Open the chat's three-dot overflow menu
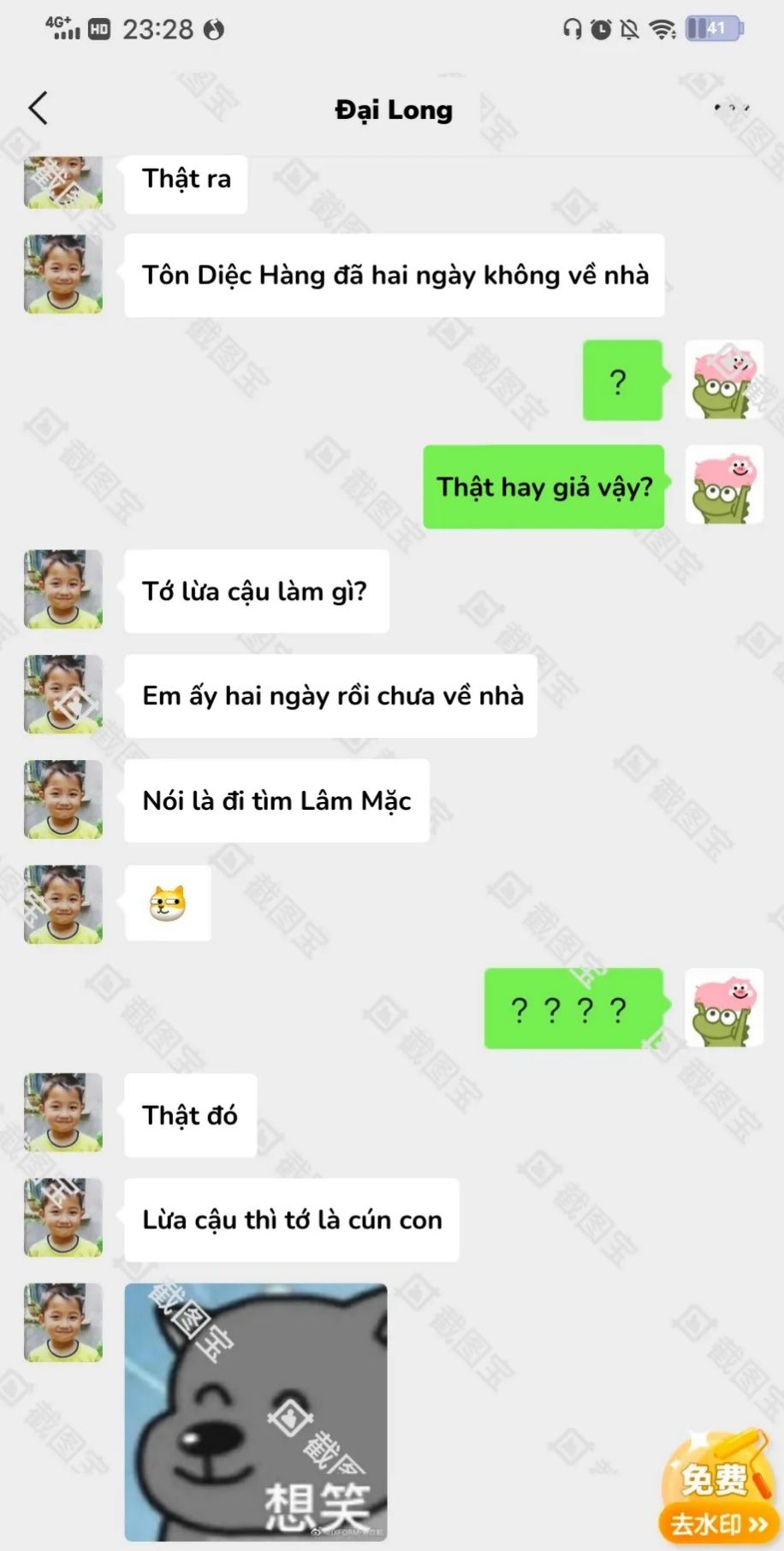 732,109
